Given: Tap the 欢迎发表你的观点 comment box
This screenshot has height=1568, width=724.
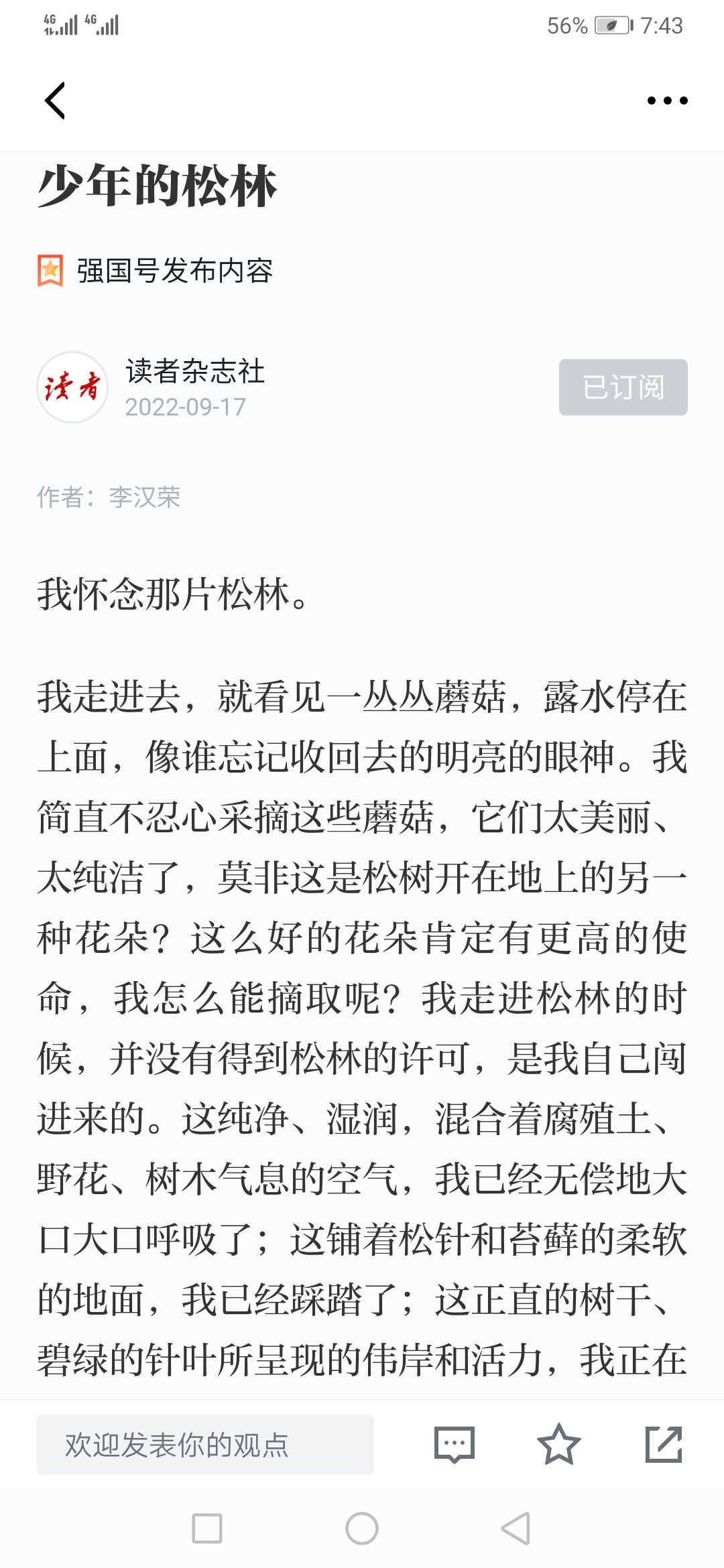Looking at the screenshot, I should pyautogui.click(x=205, y=1445).
